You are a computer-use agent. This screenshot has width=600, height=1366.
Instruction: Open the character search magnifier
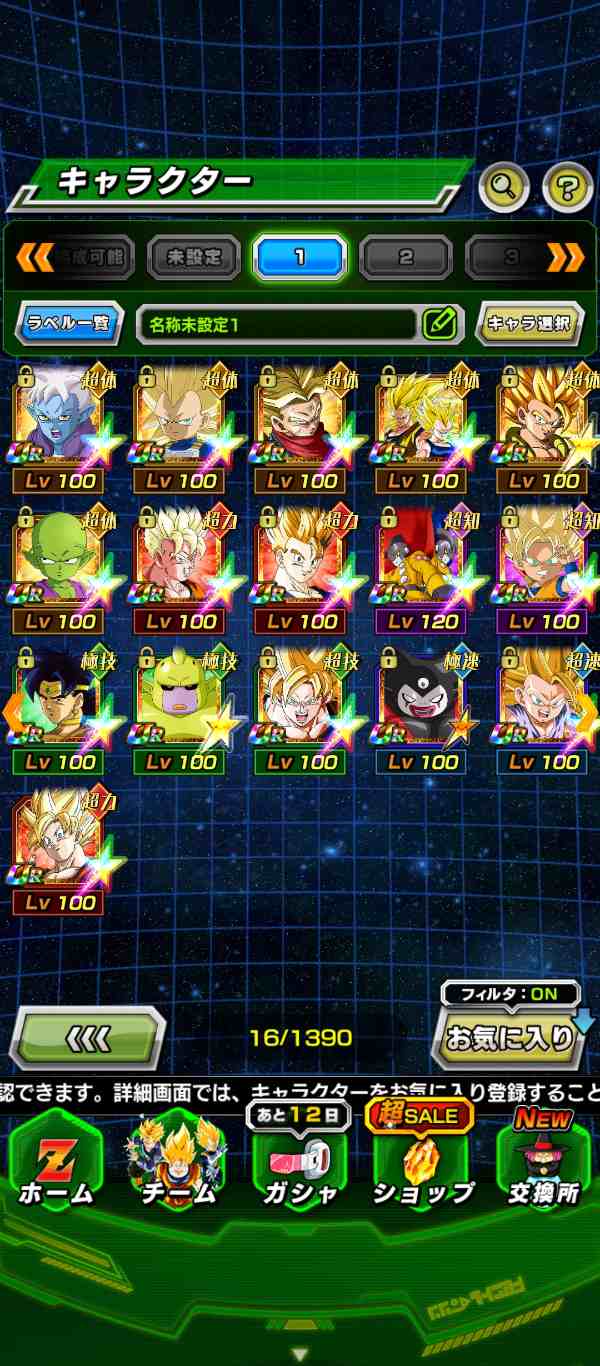[504, 185]
